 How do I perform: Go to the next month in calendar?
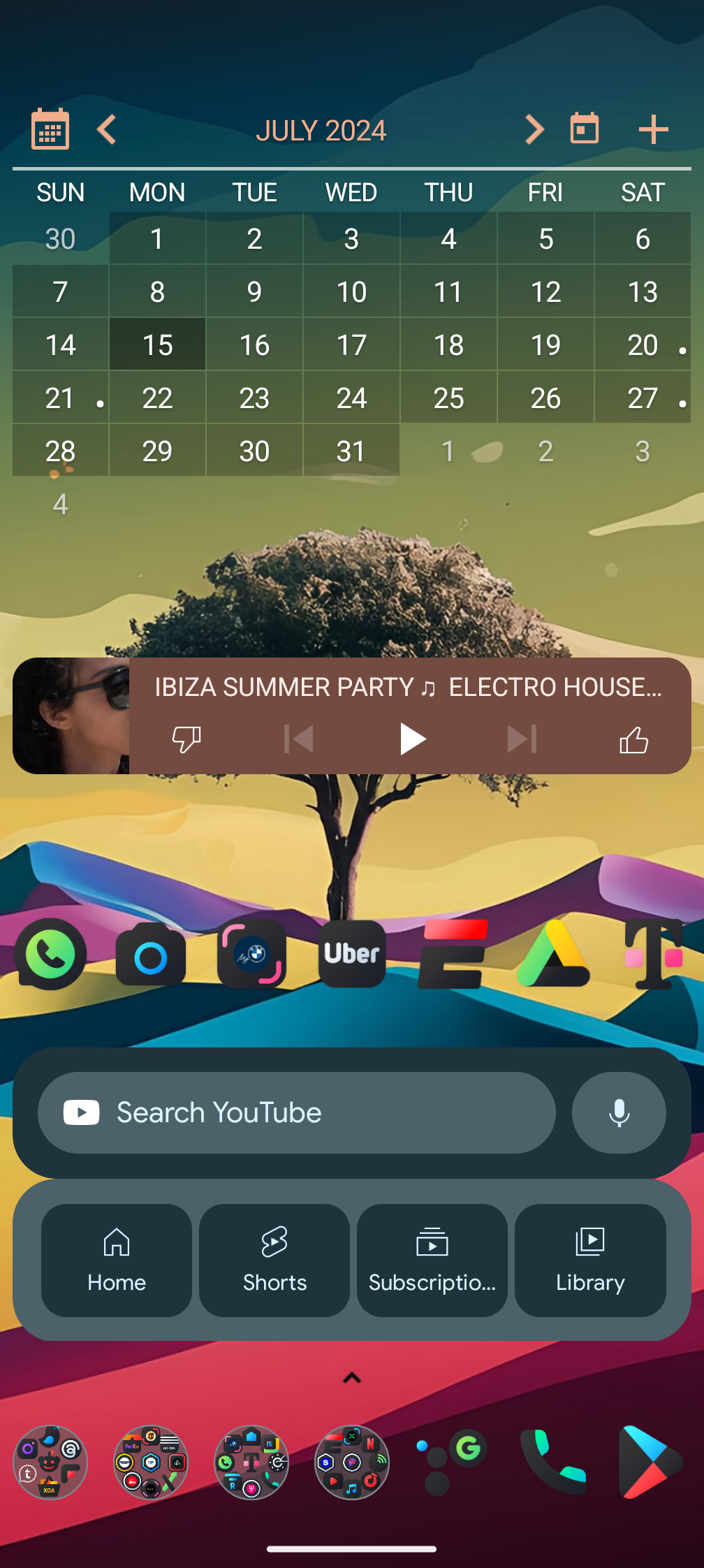pos(534,130)
